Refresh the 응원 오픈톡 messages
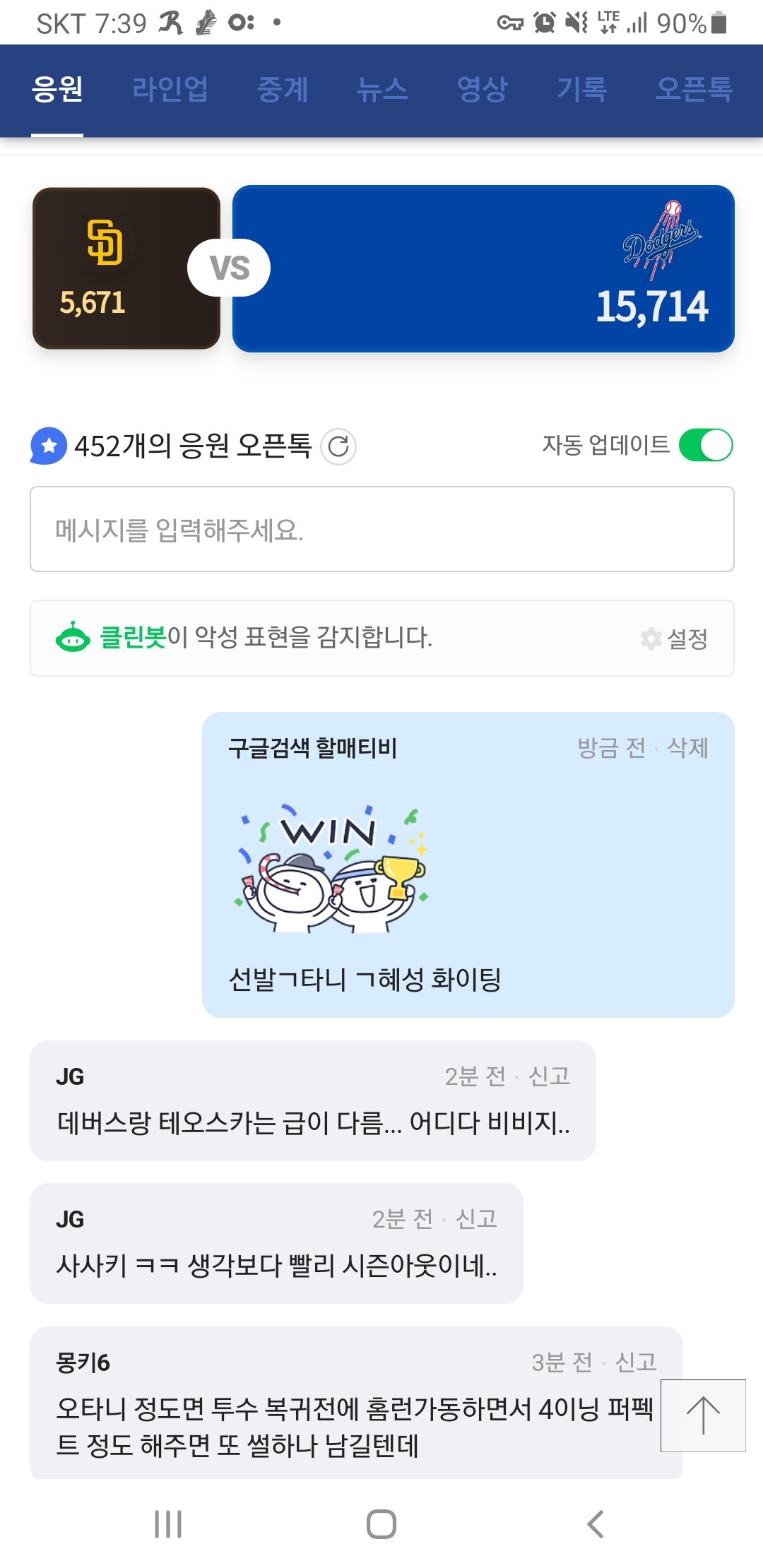This screenshot has width=763, height=1568. click(x=338, y=446)
